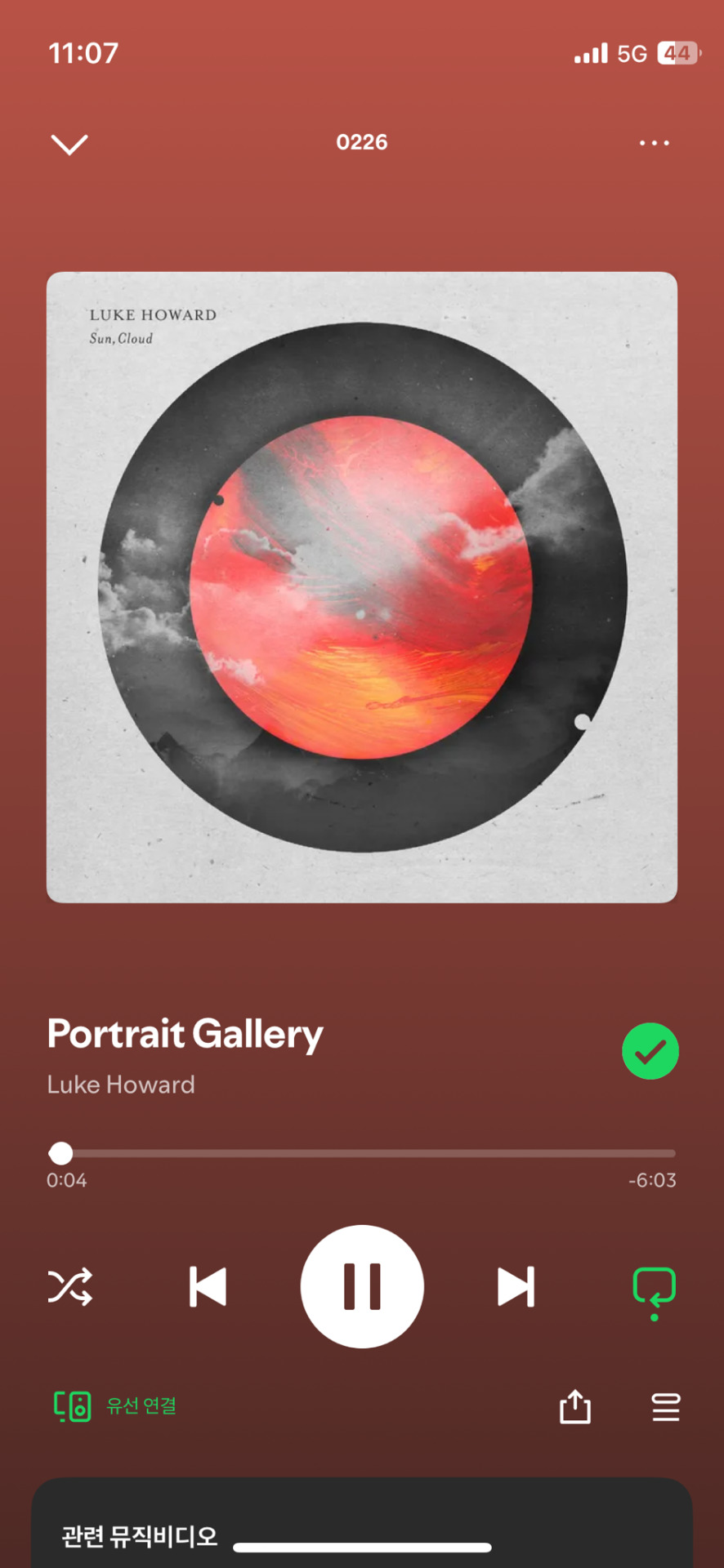Open the related music videos card
The width and height of the screenshot is (724, 1568).
[x=139, y=1536]
